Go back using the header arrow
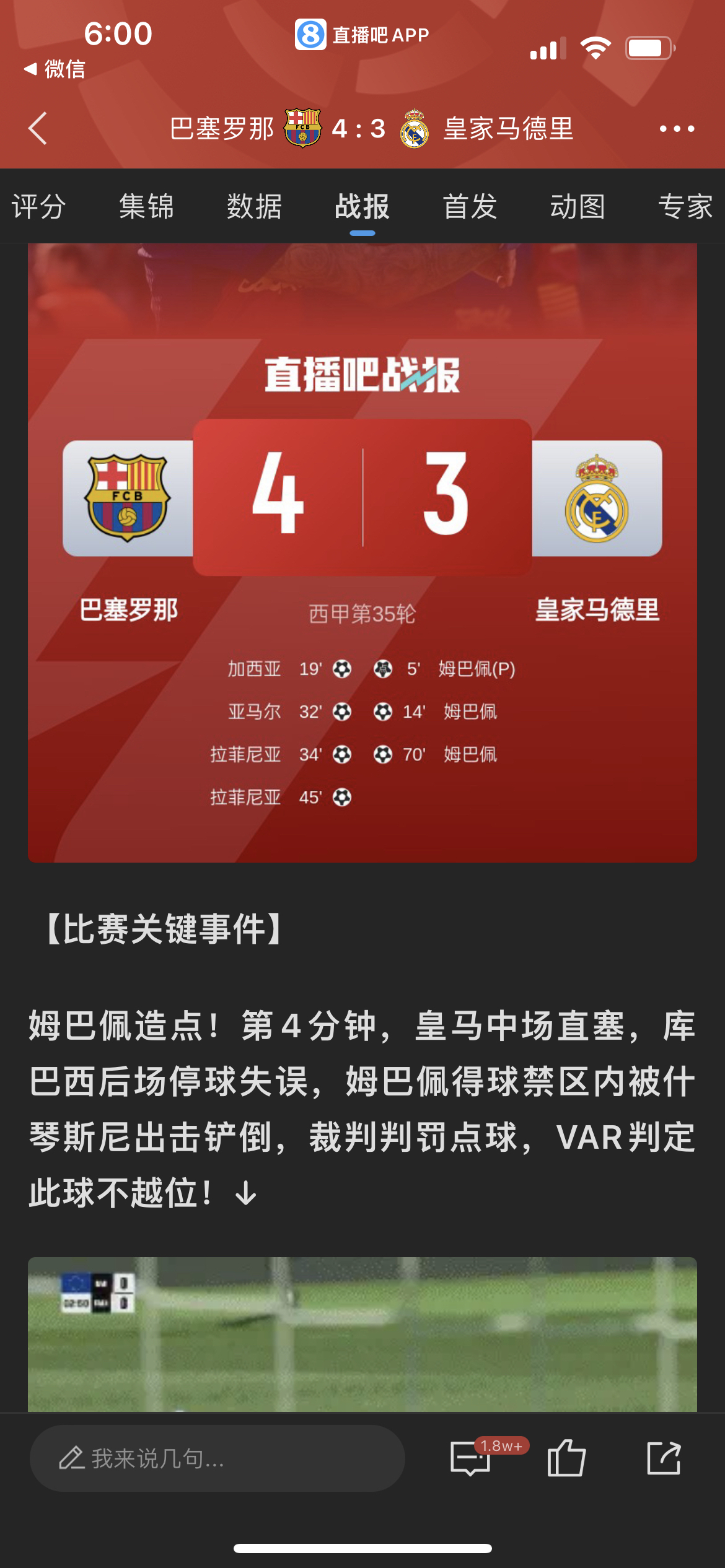This screenshot has width=725, height=1568. 38,128
